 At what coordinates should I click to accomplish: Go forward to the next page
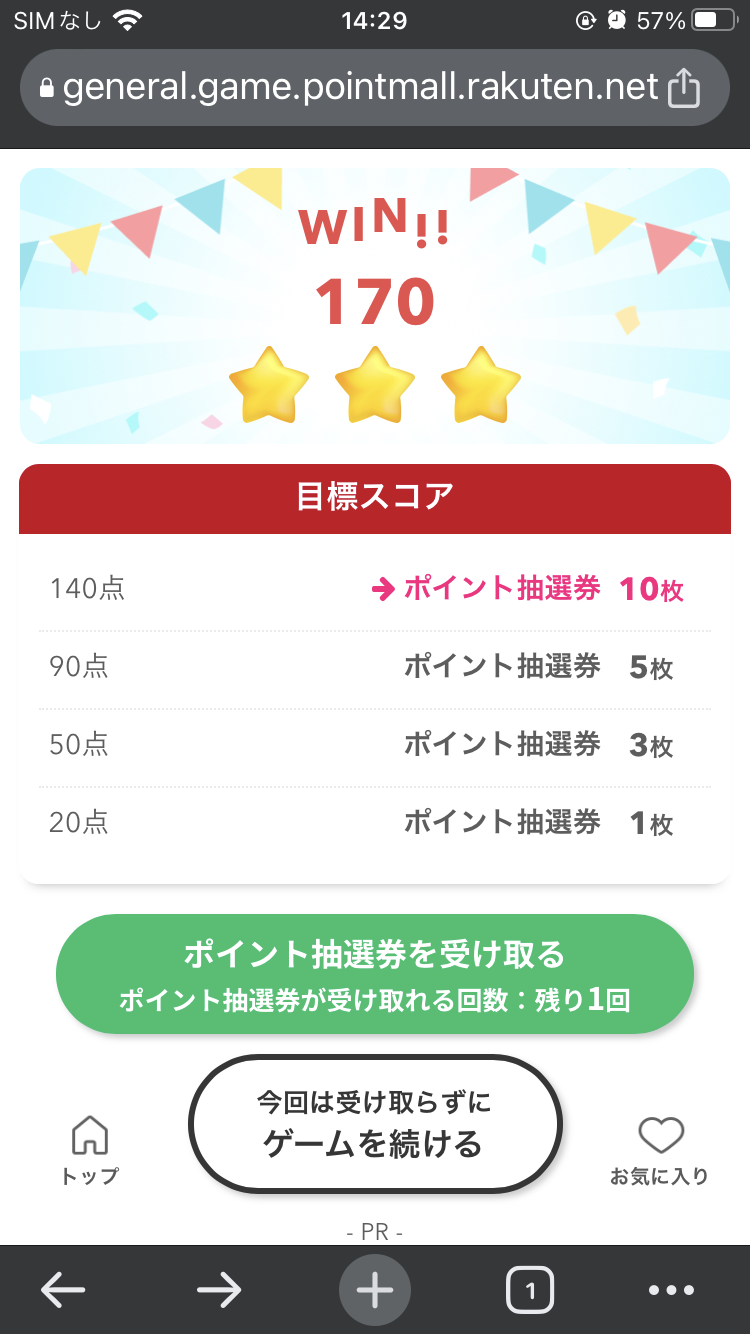tap(219, 1291)
